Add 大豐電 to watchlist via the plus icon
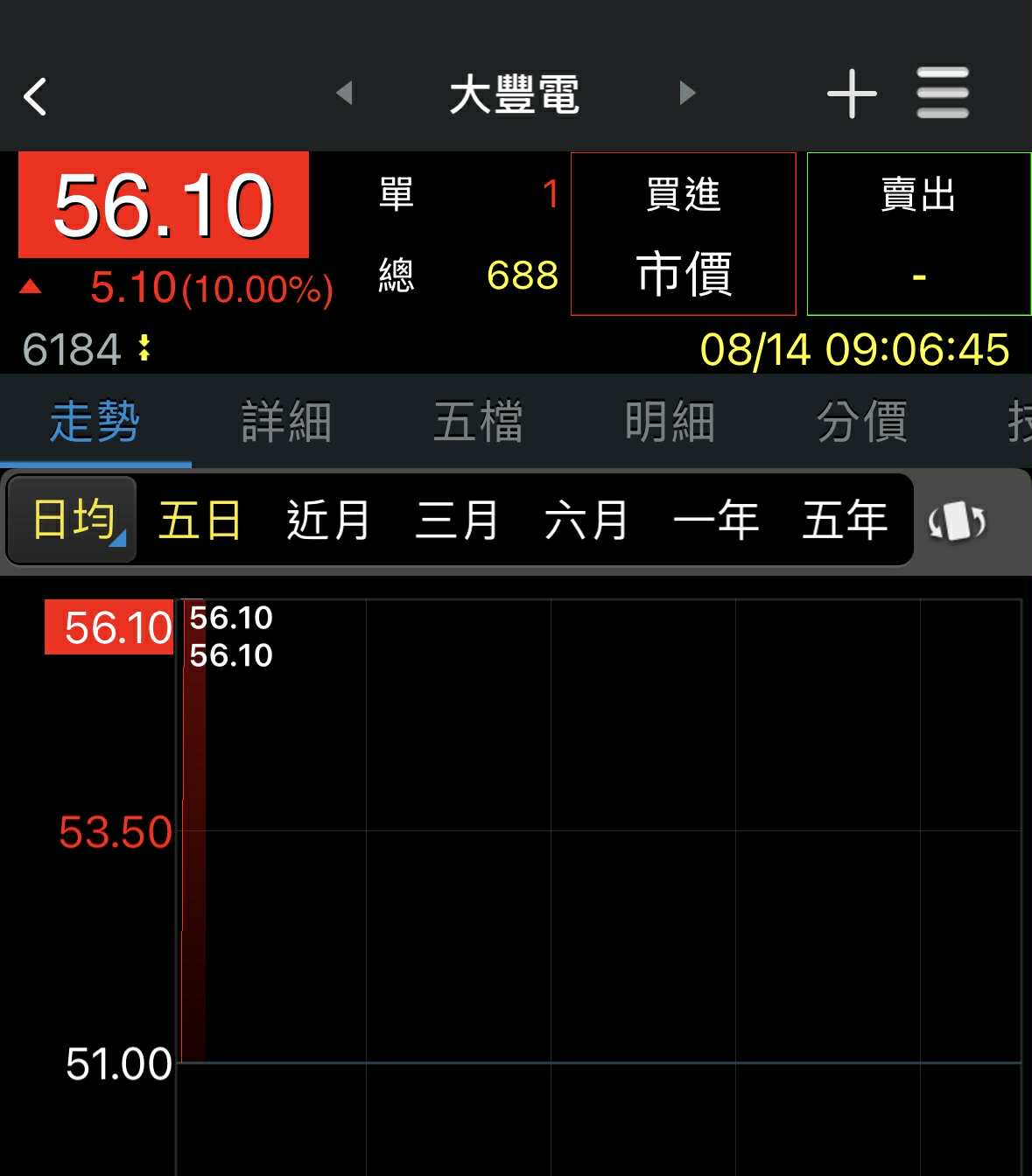This screenshot has height=1176, width=1032. [x=850, y=93]
